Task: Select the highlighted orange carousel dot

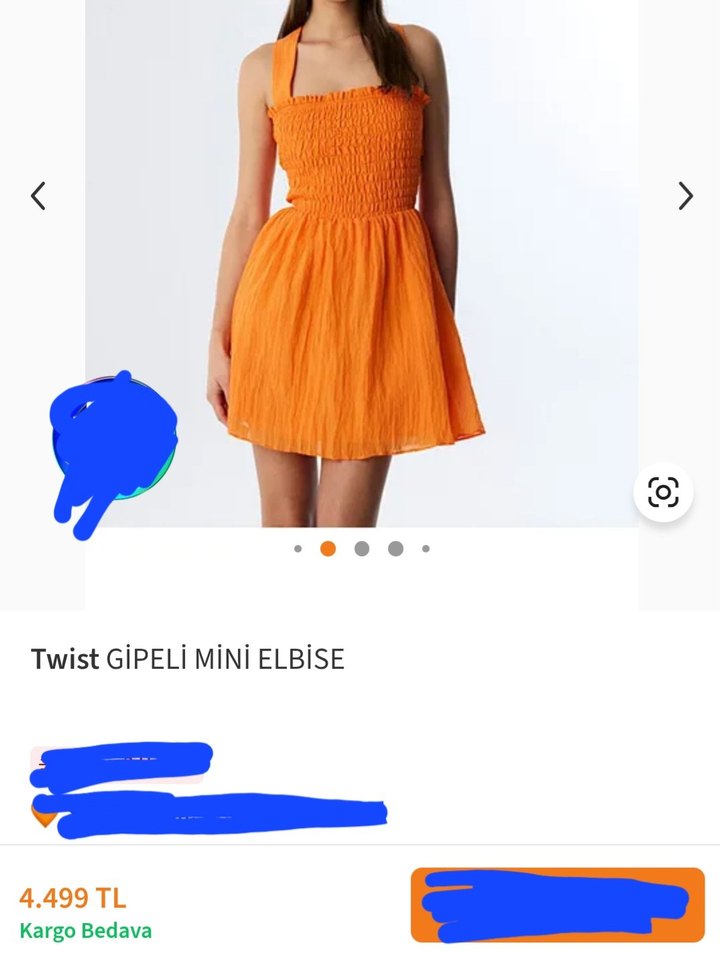Action: (329, 548)
